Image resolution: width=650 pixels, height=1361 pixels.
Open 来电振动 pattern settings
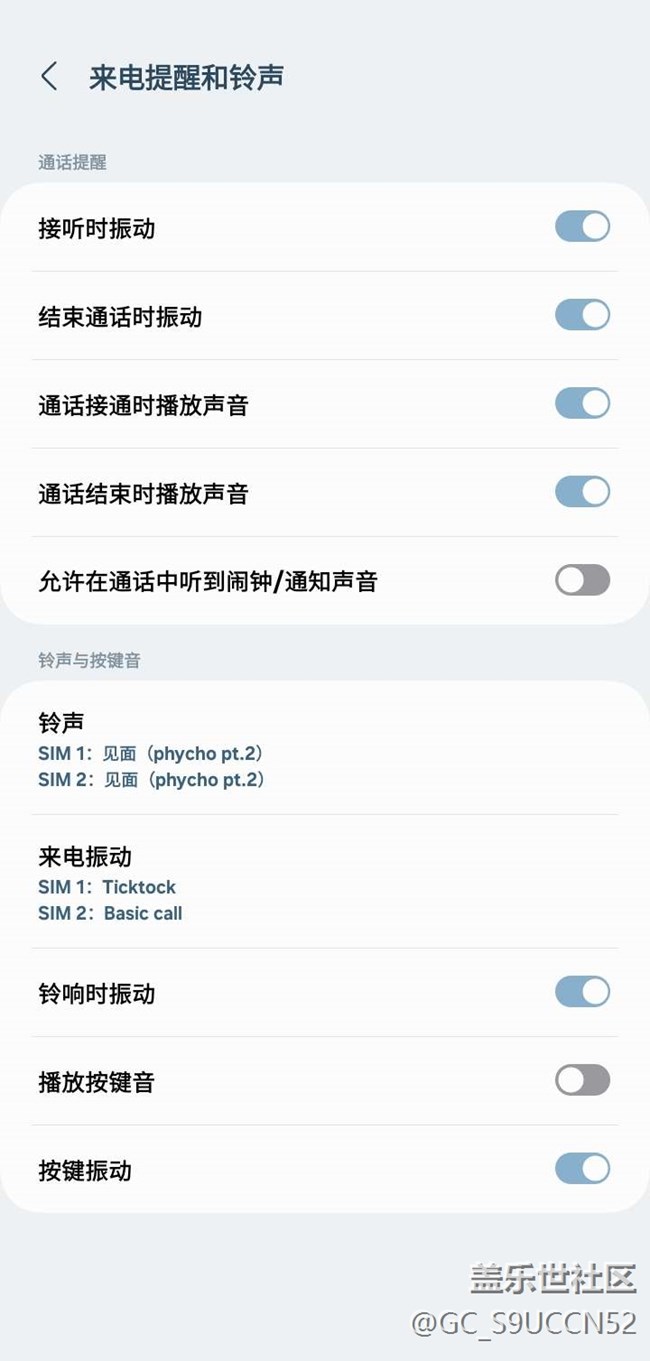click(x=325, y=882)
